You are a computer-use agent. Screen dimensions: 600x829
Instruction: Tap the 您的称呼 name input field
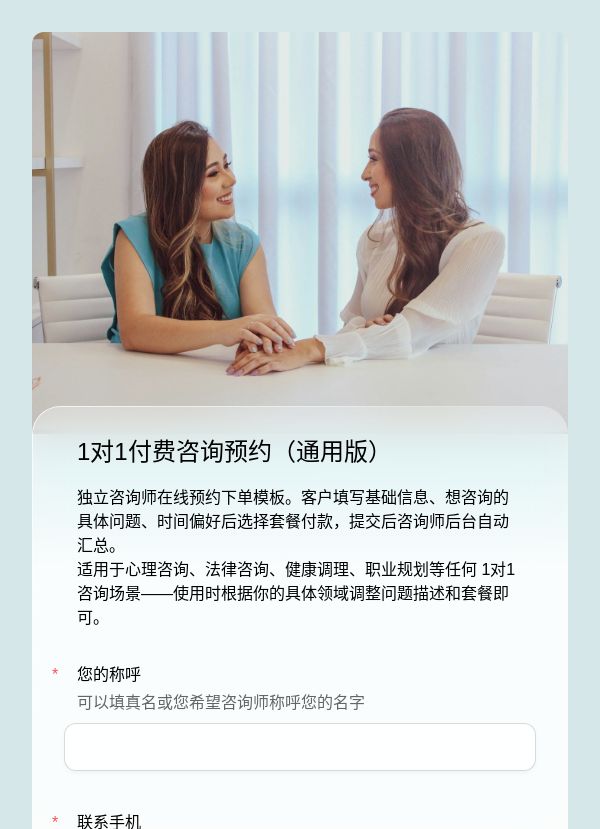click(x=300, y=747)
